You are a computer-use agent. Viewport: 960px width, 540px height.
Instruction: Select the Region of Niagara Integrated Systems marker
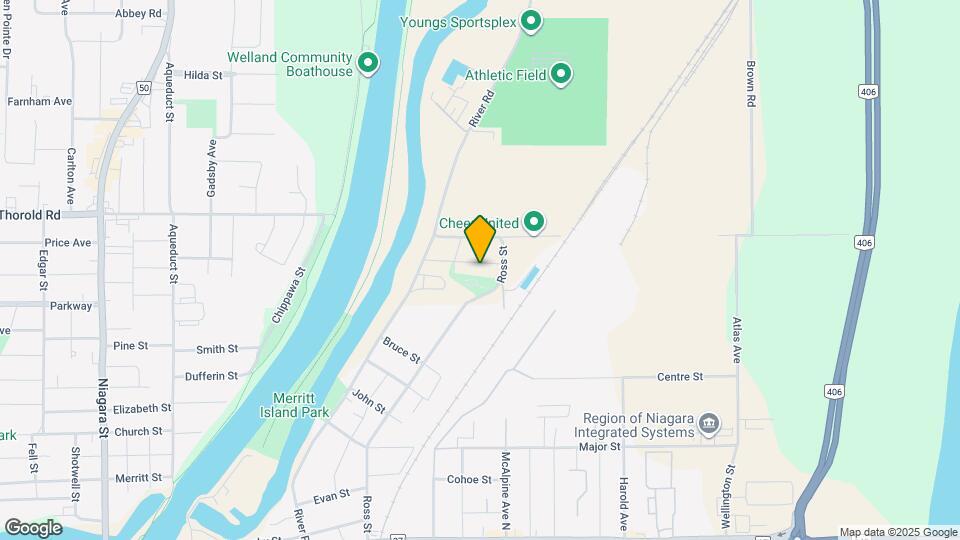coord(709,425)
